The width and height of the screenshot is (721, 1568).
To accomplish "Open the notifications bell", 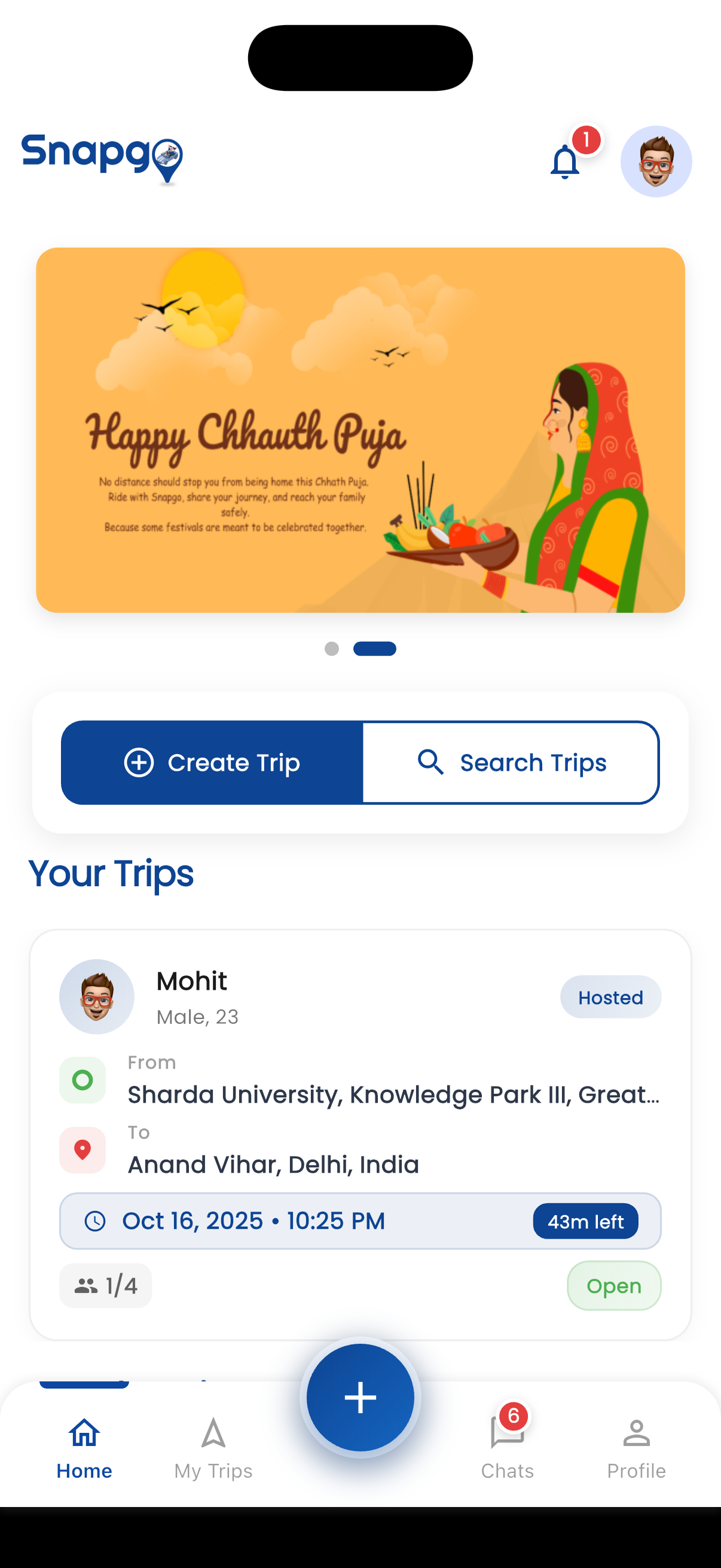I will click(564, 162).
